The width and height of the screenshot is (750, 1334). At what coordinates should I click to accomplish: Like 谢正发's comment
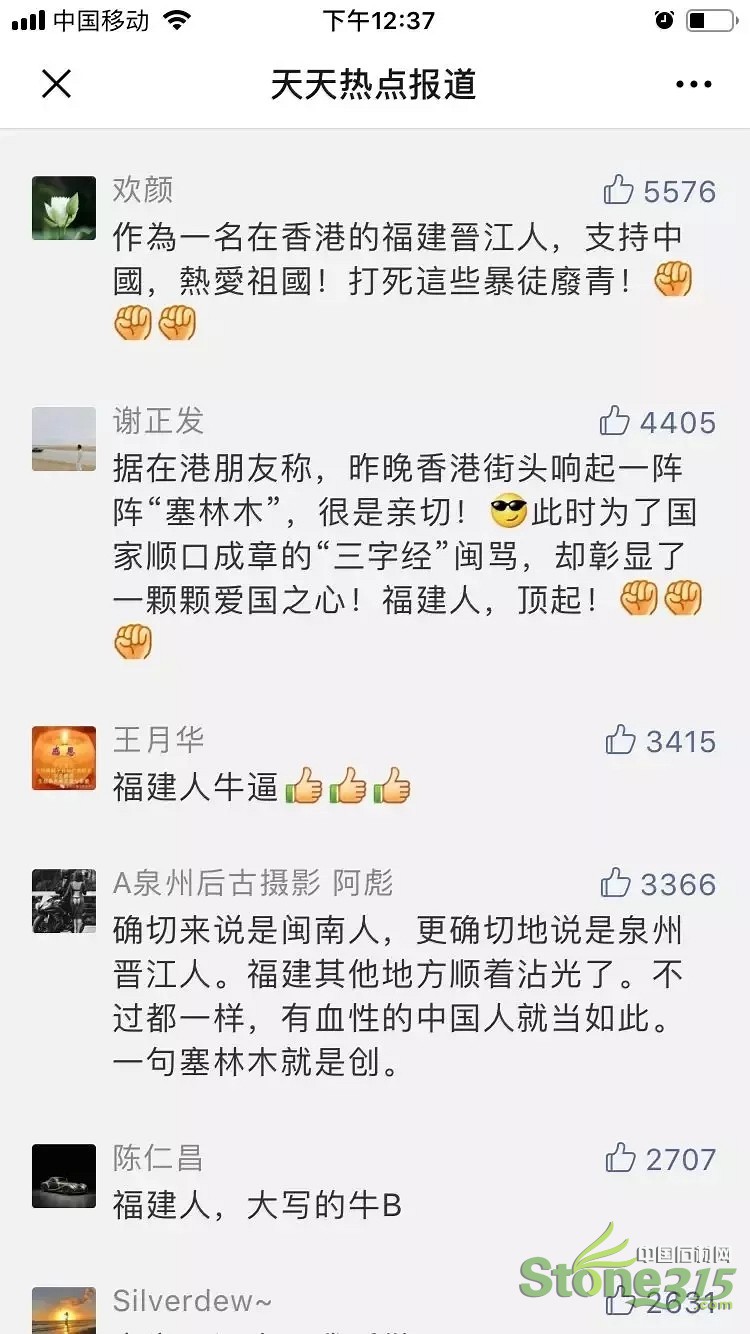[615, 421]
